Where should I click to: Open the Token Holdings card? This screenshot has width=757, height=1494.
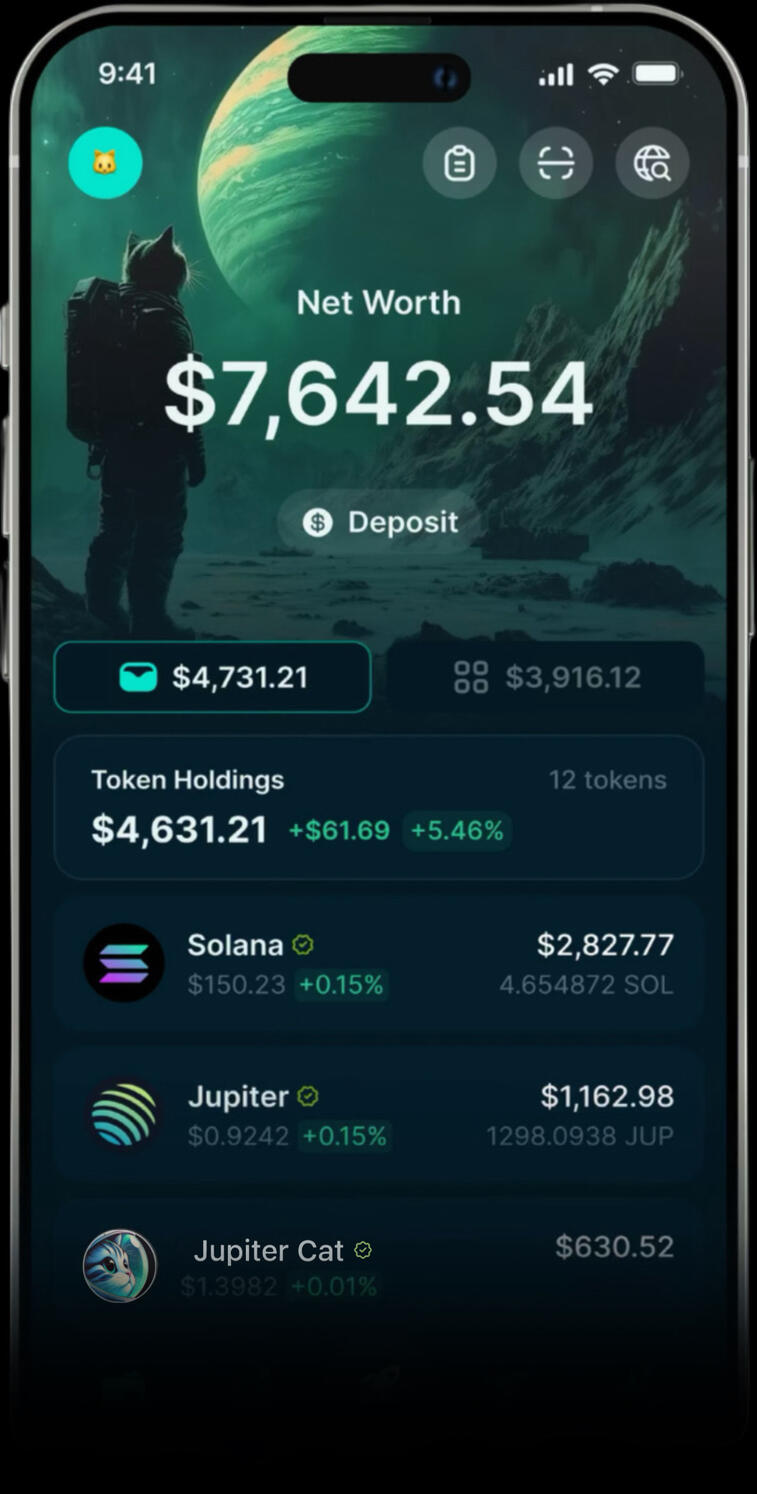click(378, 807)
